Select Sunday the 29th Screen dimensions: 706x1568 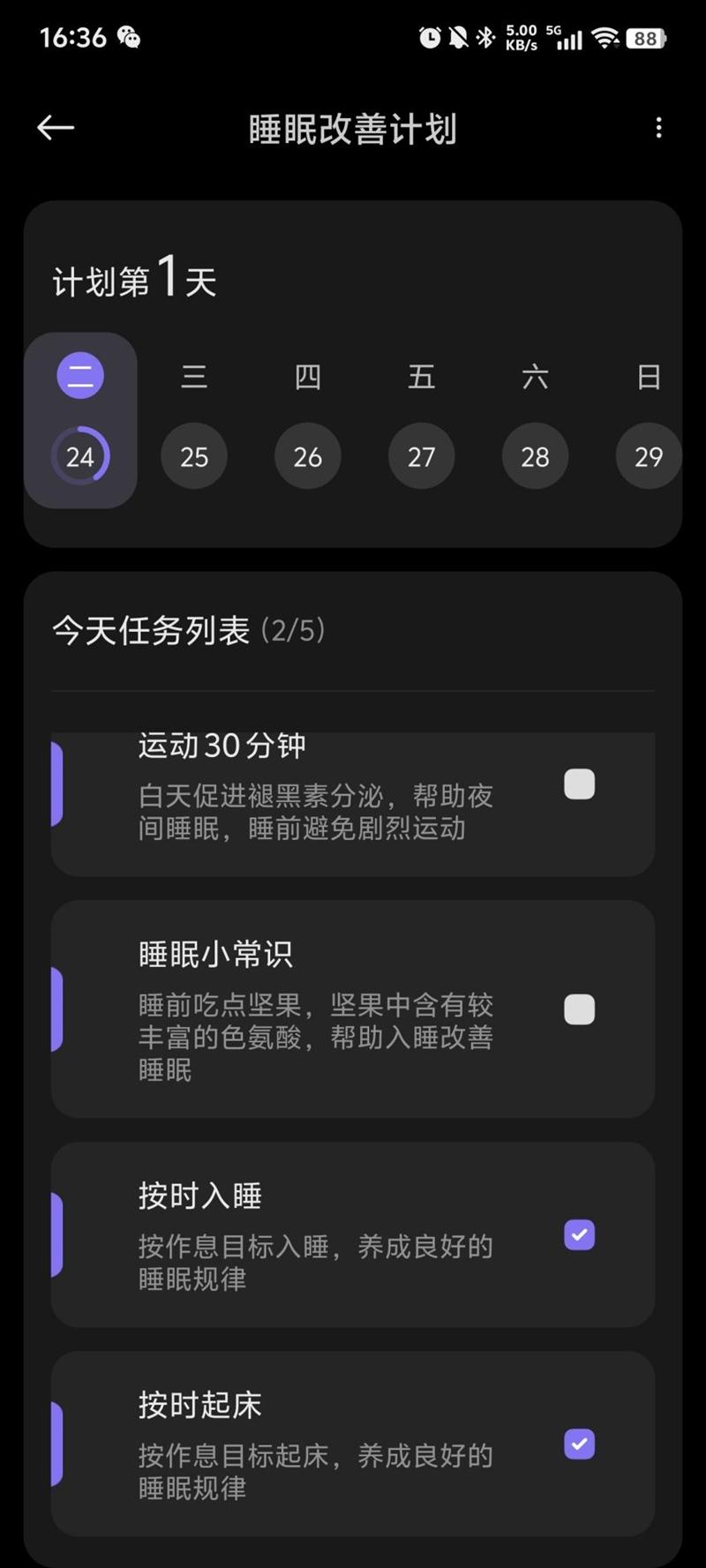[x=648, y=456]
